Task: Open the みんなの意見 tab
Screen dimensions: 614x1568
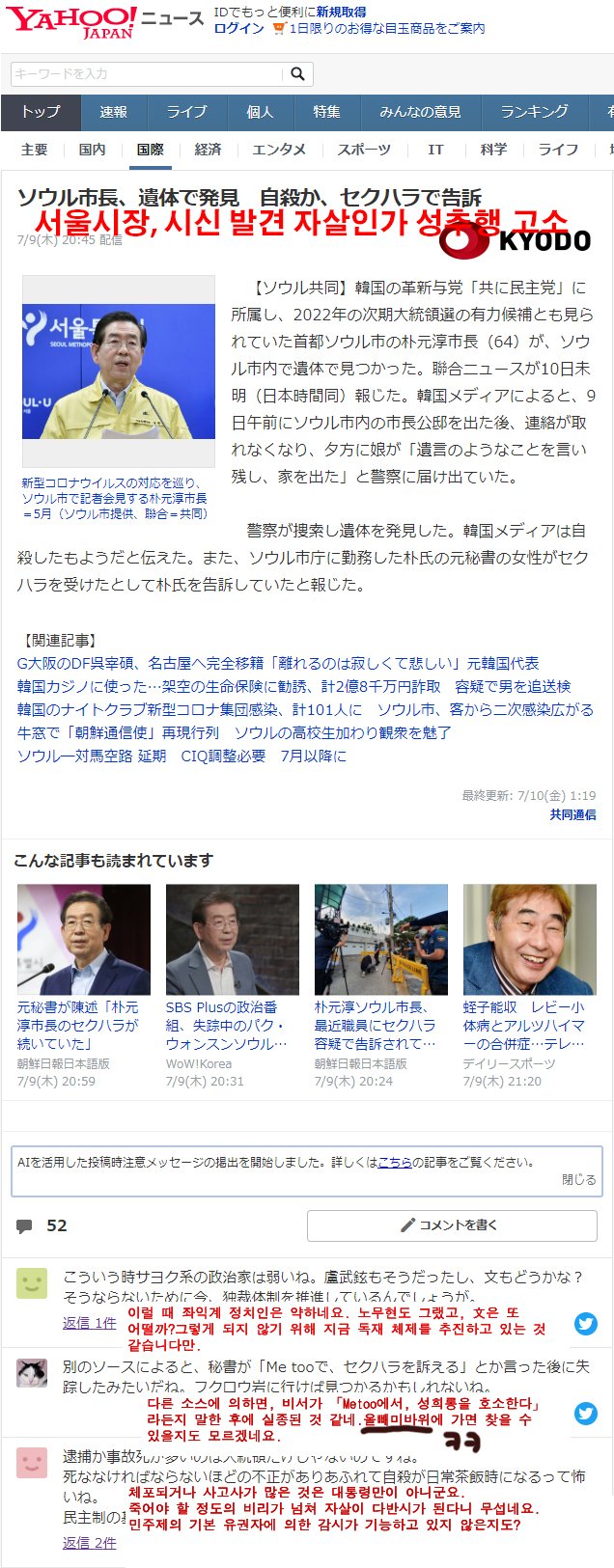Action: tap(420, 112)
